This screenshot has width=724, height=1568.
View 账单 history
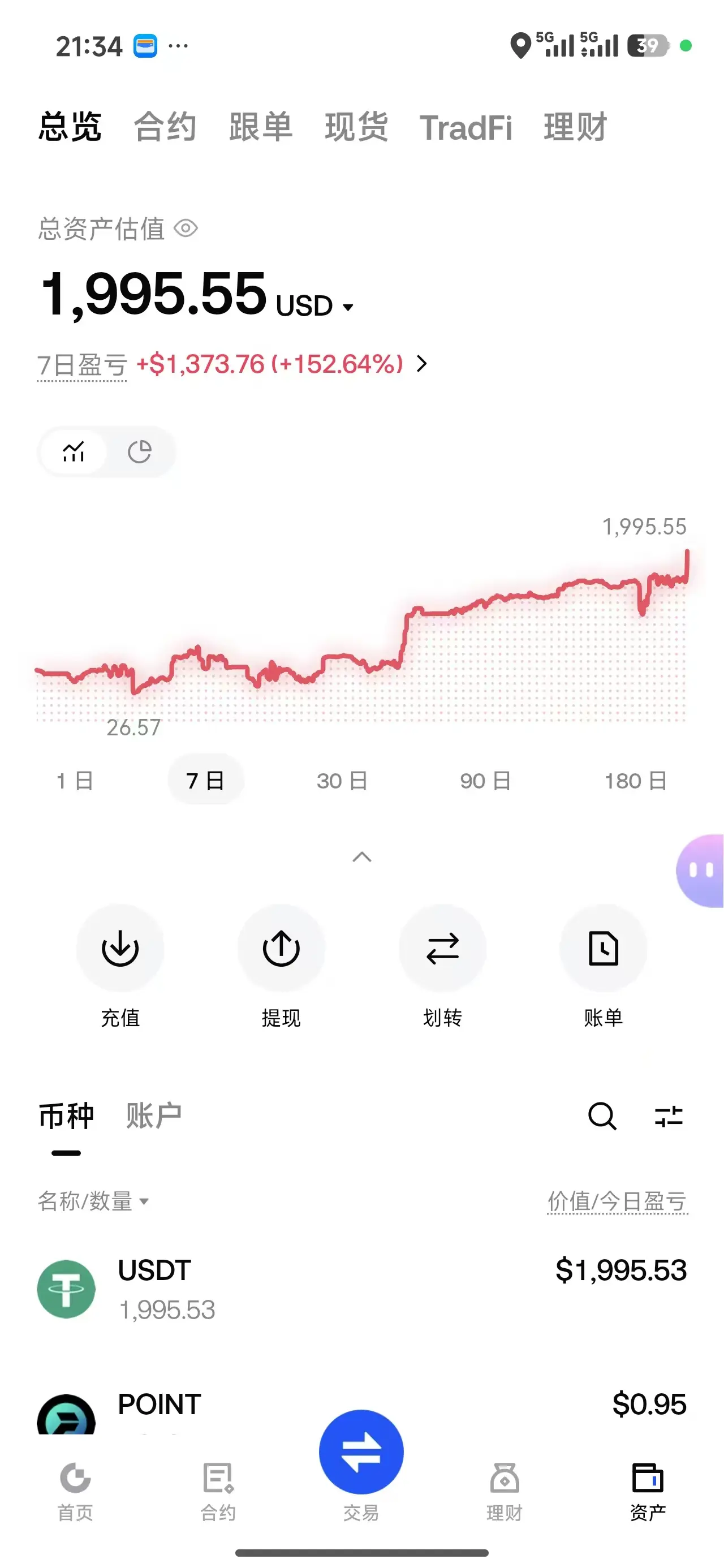603,967
